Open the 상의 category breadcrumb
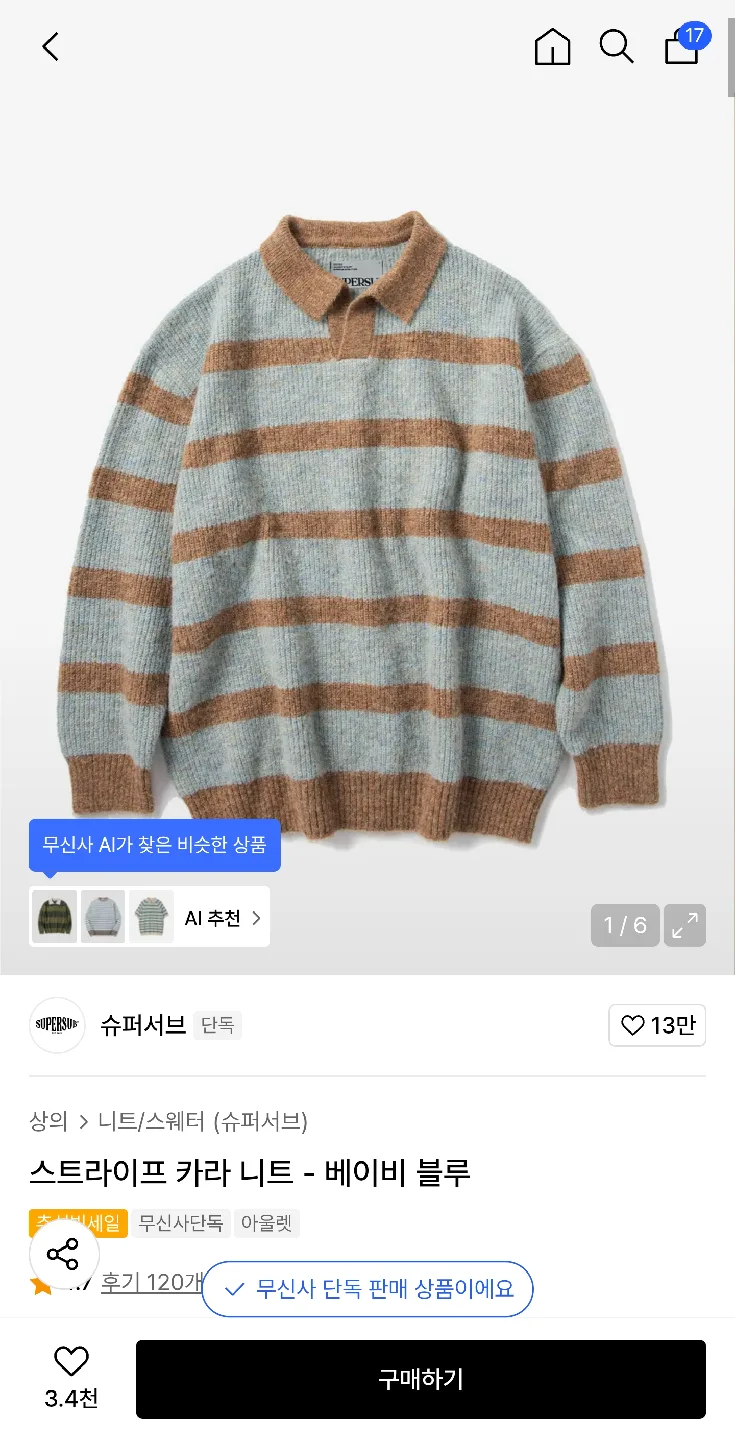 48,1121
